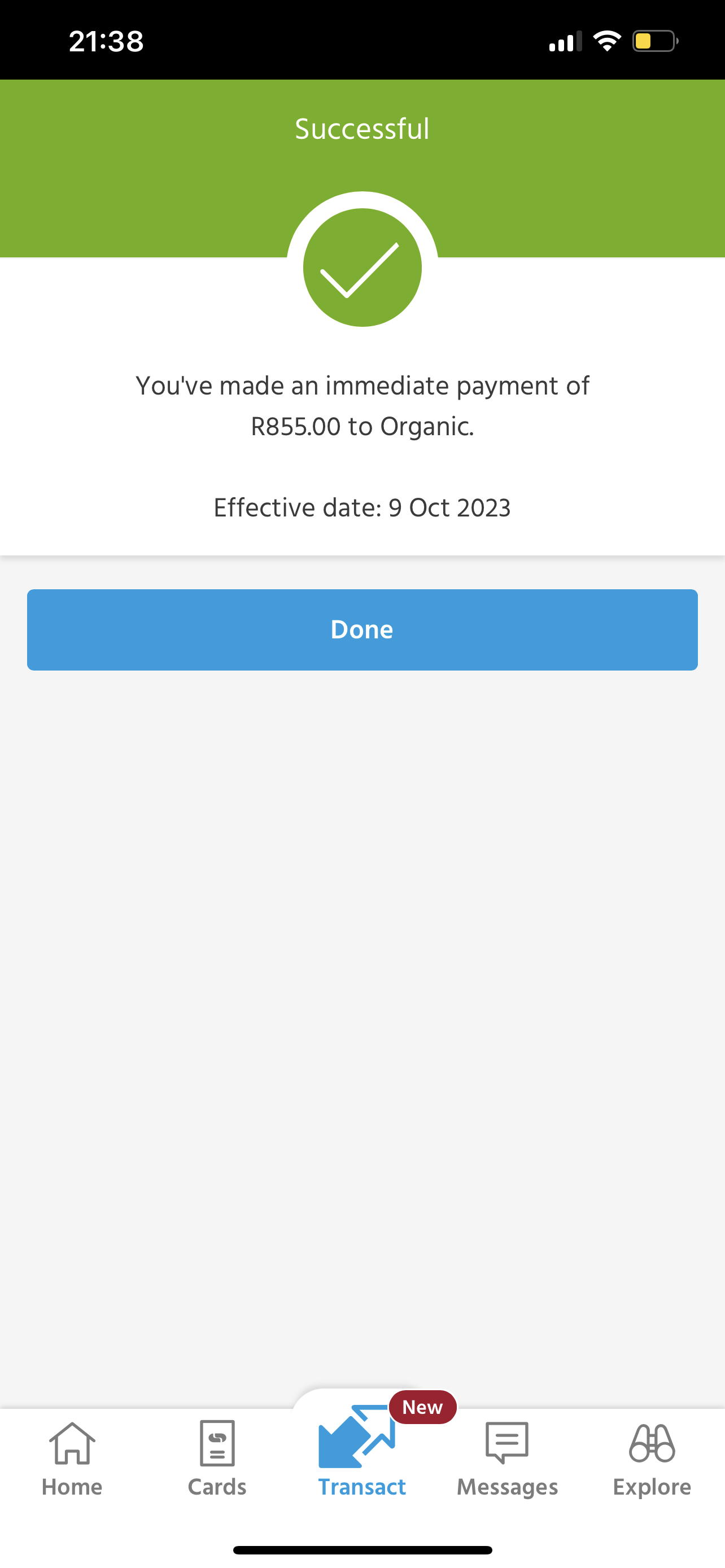This screenshot has height=1568, width=725.
Task: Open the Explore tab
Action: (652, 1459)
